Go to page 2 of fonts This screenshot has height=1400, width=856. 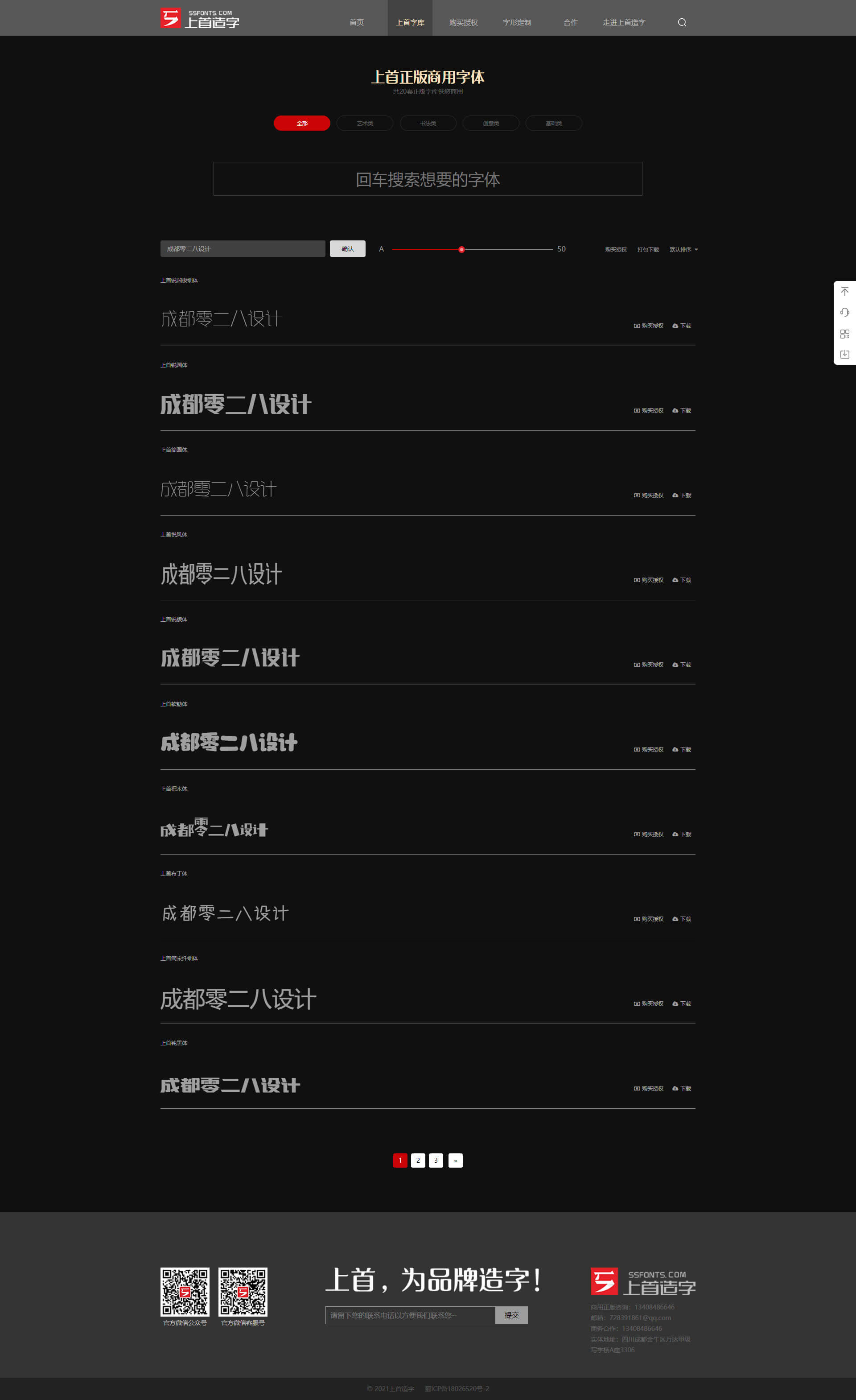point(417,1160)
